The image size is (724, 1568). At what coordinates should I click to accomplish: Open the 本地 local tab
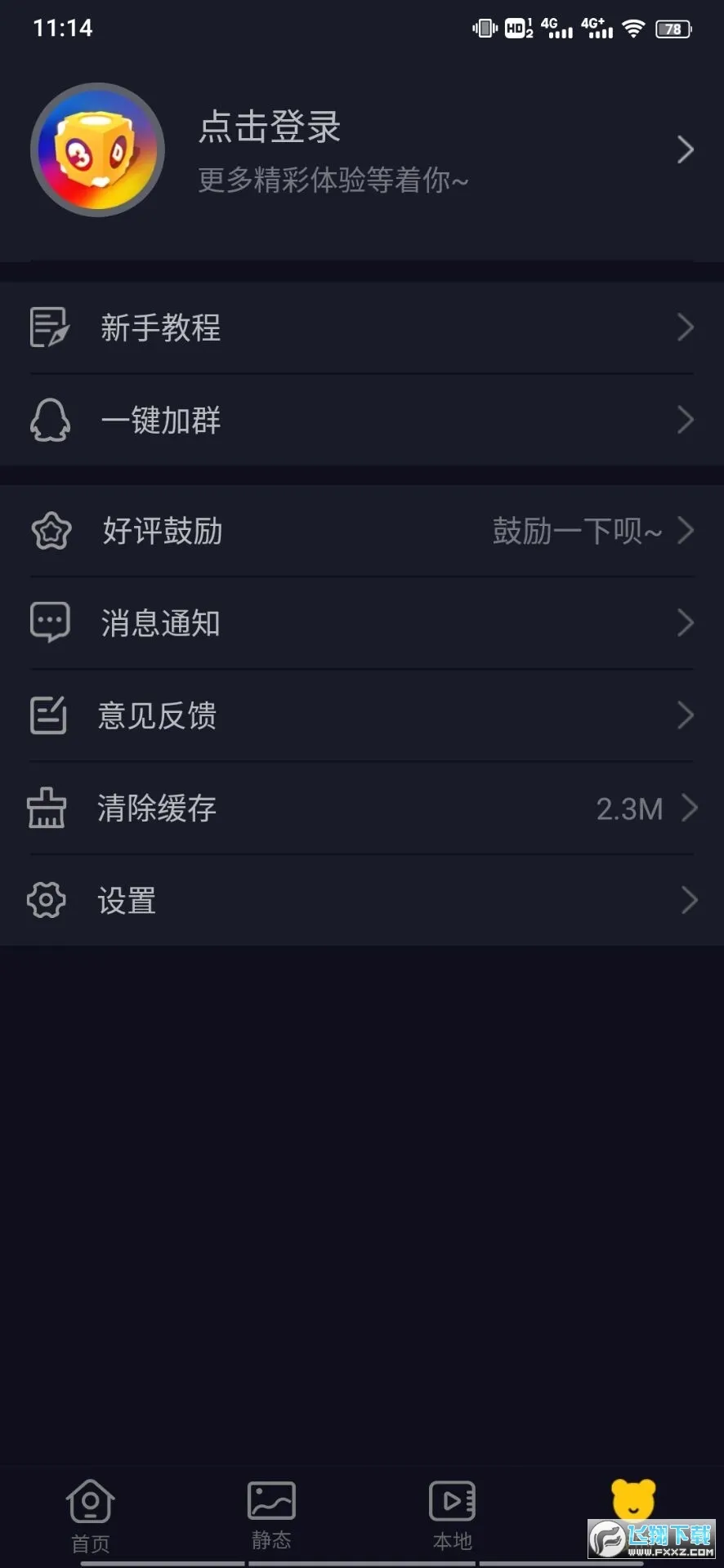tap(451, 1515)
